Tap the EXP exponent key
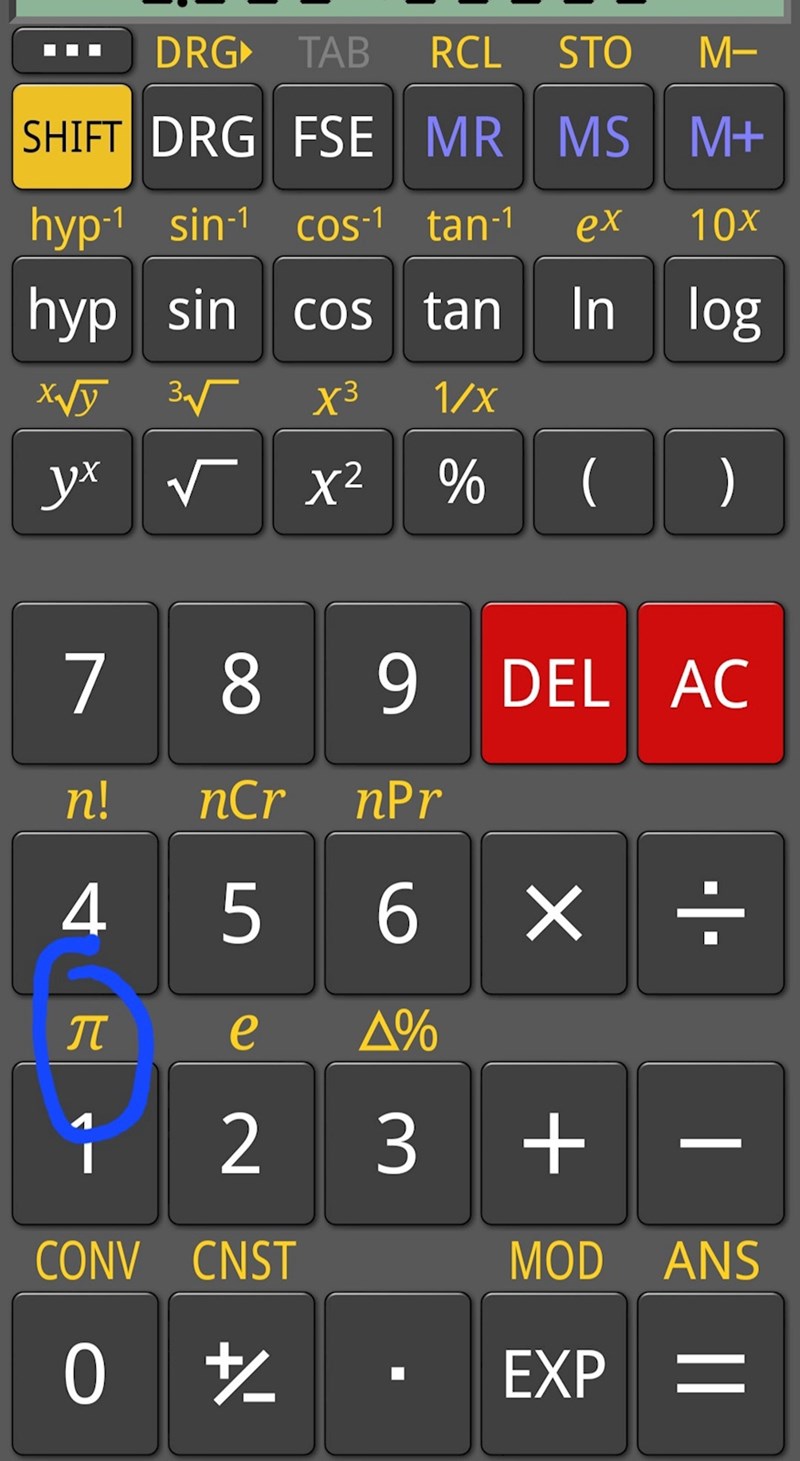Image resolution: width=800 pixels, height=1461 pixels. point(554,1372)
